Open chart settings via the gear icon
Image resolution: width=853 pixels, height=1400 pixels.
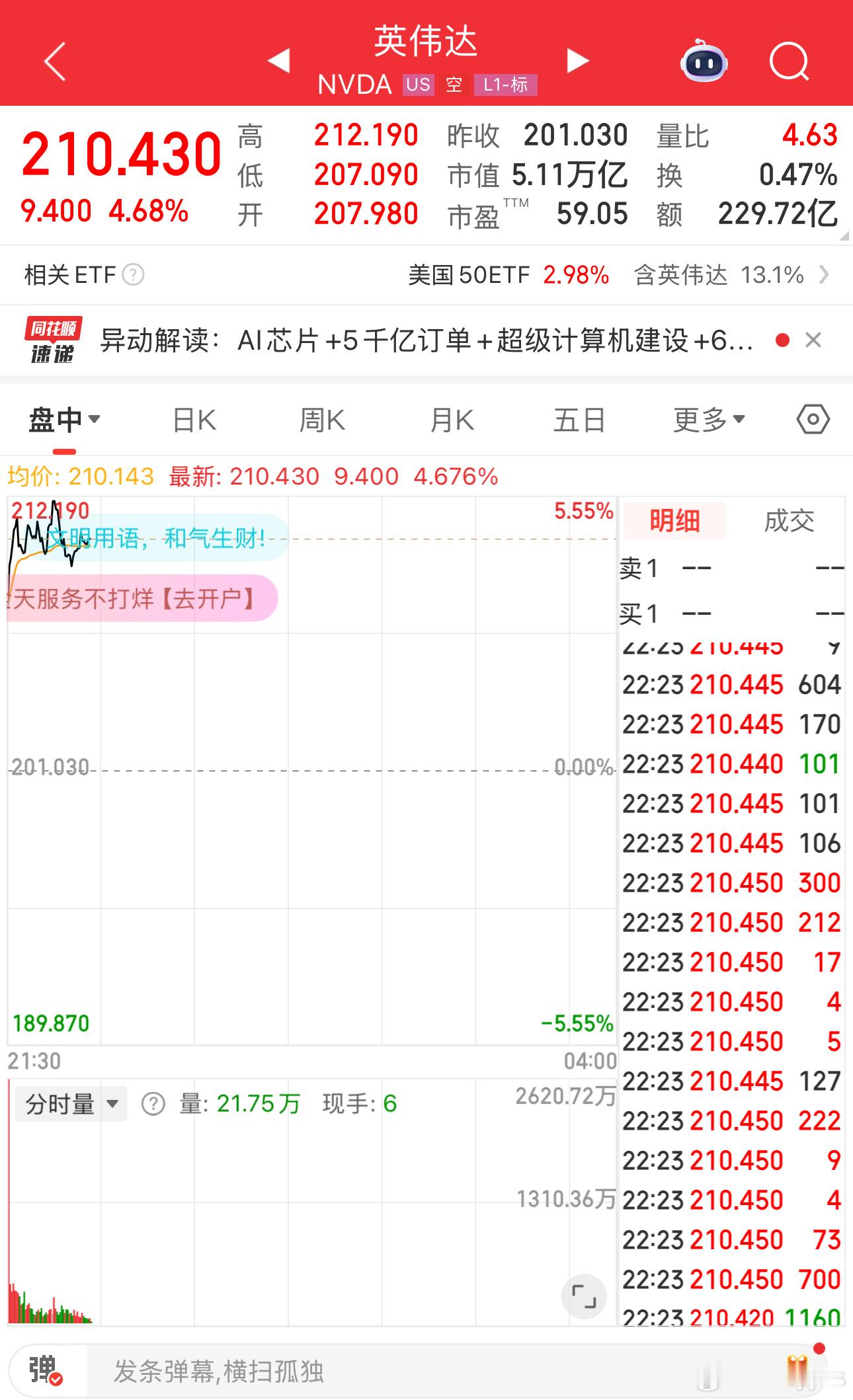pos(812,418)
